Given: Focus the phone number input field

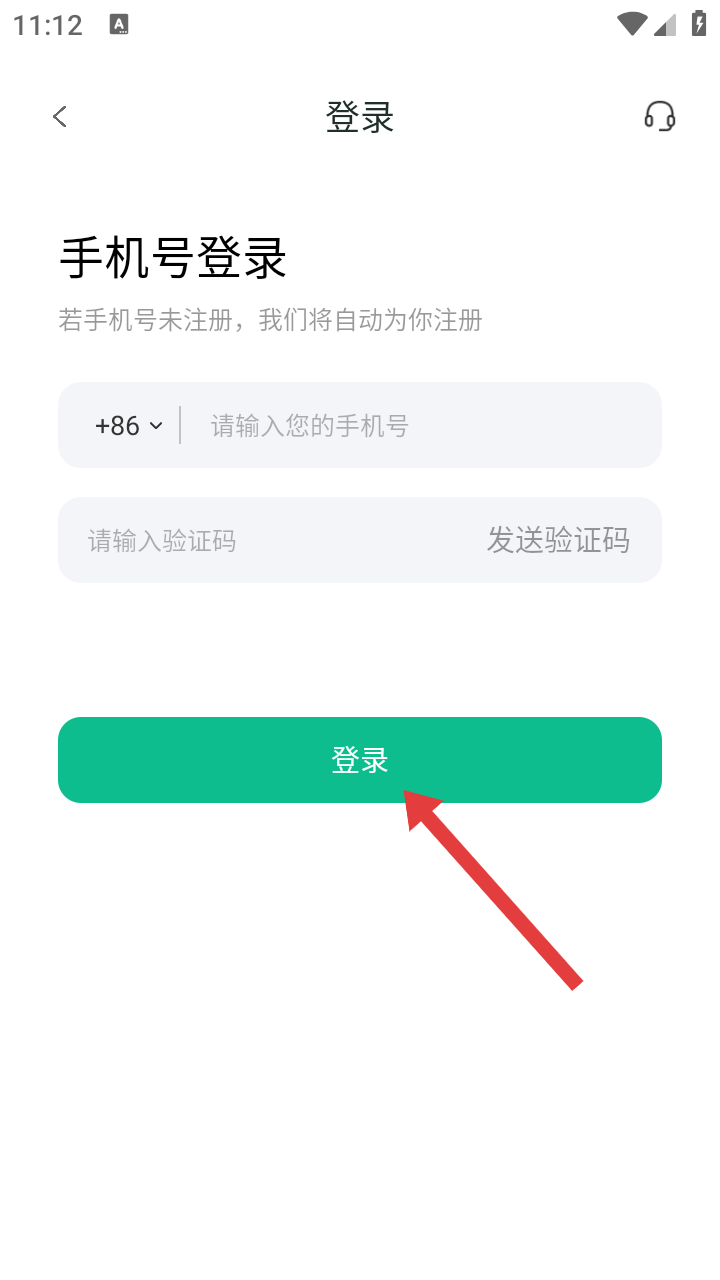Looking at the screenshot, I should tap(421, 426).
